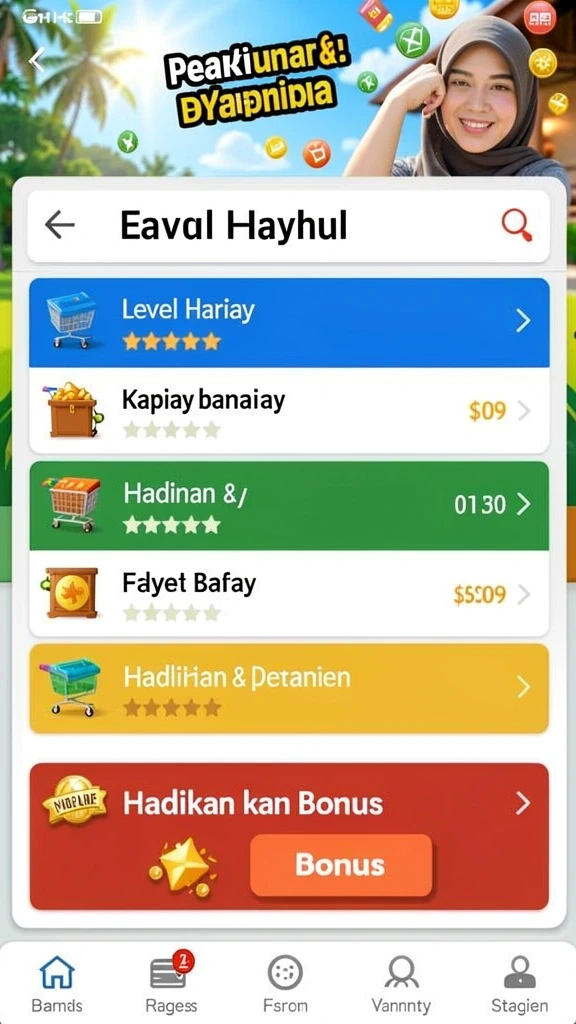Switch to the Vannnty tab

[401, 984]
